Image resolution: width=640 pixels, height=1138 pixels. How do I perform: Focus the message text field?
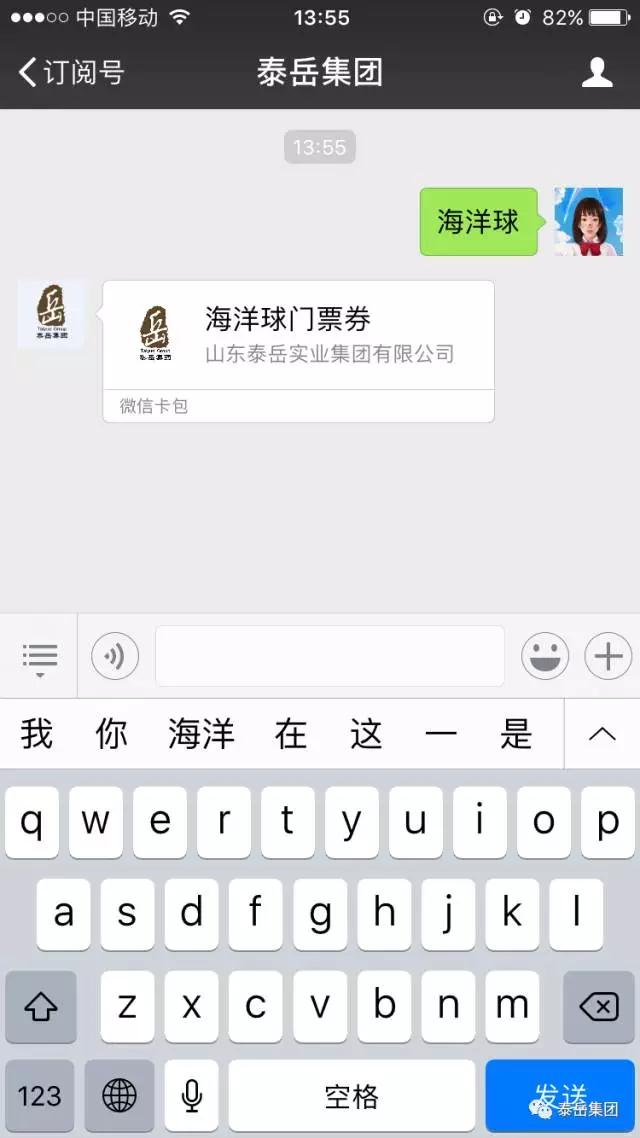click(x=329, y=657)
